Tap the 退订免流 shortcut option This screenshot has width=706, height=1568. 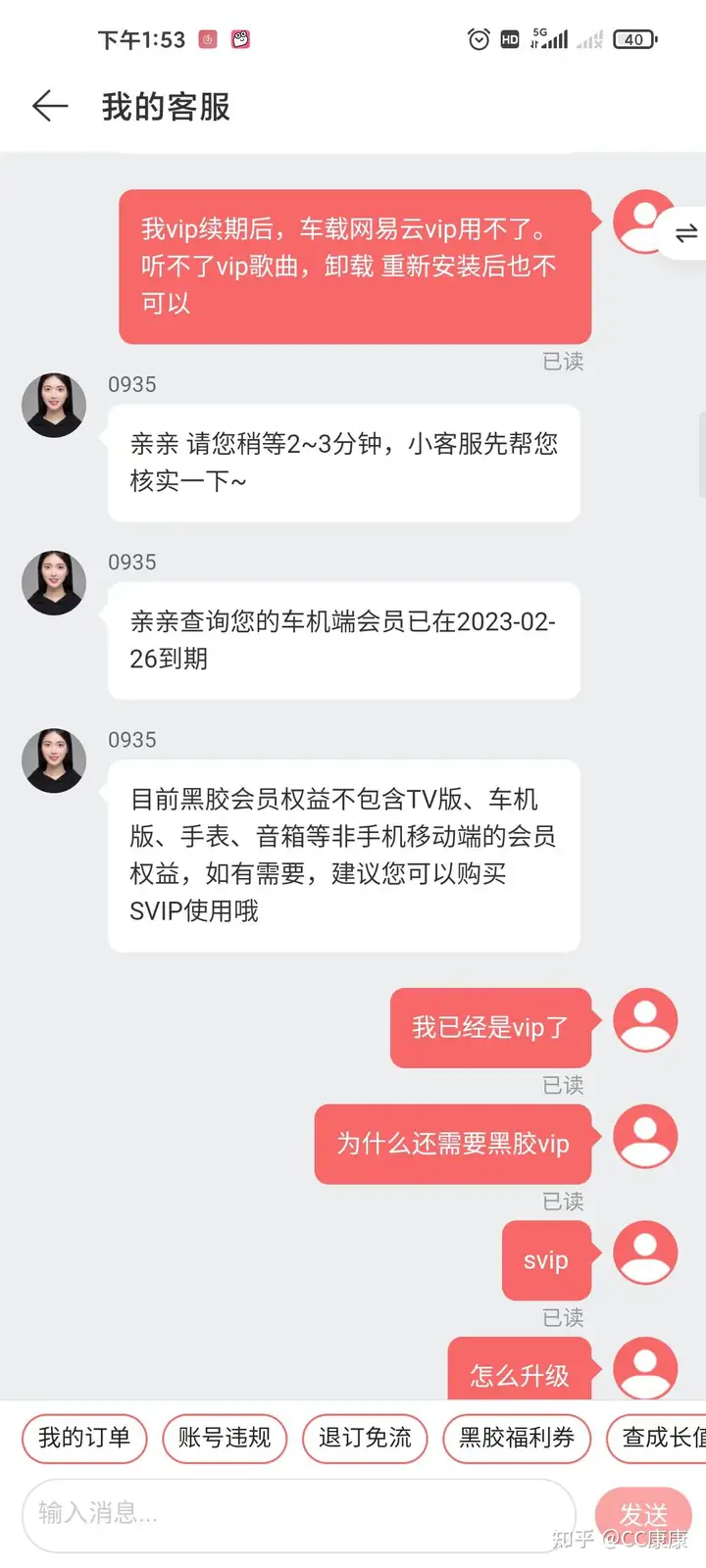coord(365,1439)
